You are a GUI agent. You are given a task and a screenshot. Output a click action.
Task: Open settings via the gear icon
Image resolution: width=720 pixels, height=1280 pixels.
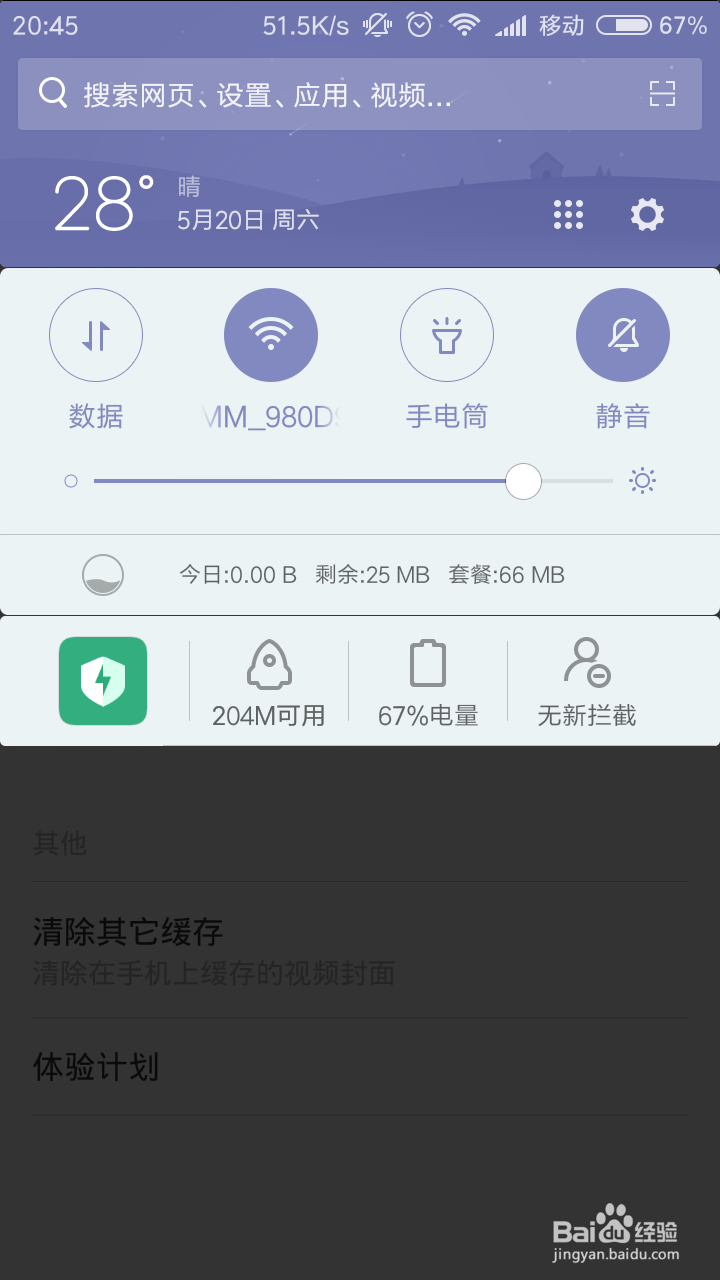coord(646,214)
